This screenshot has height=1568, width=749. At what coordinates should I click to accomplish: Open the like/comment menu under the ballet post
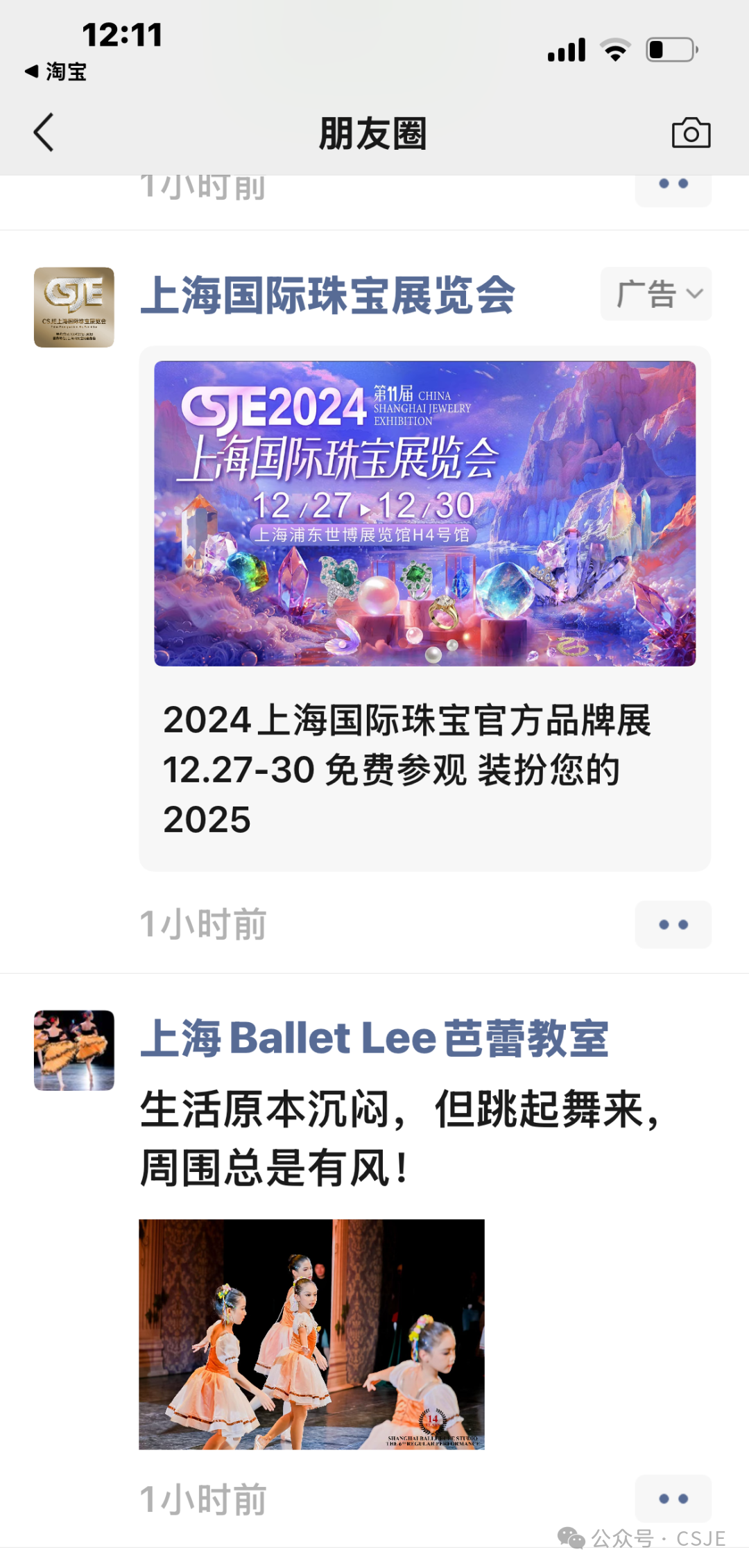click(673, 1499)
